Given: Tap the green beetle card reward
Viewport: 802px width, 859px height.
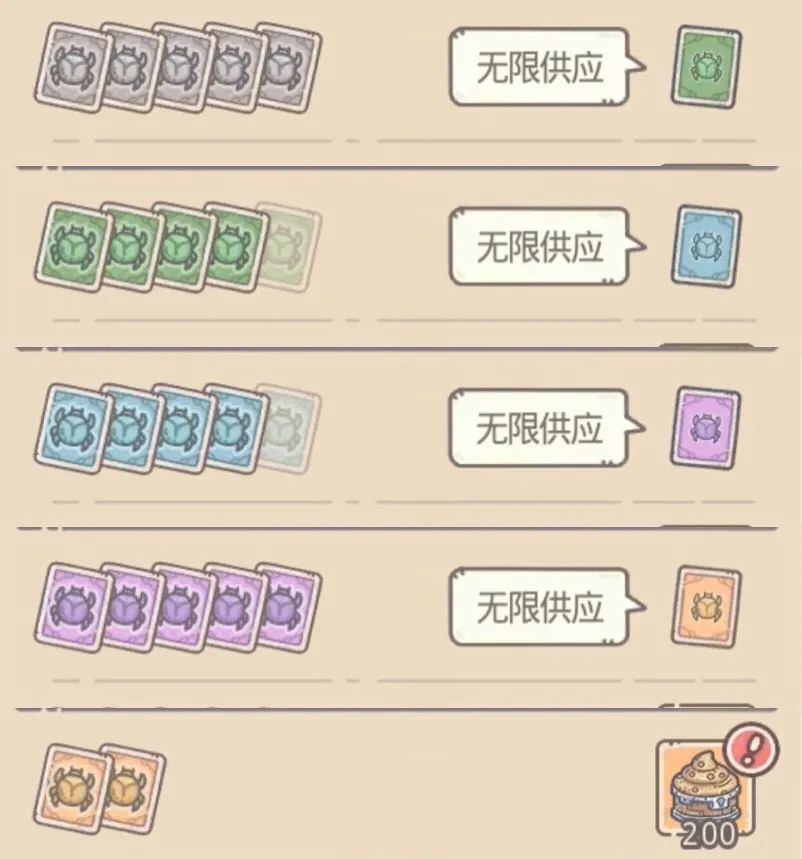Looking at the screenshot, I should 706,67.
